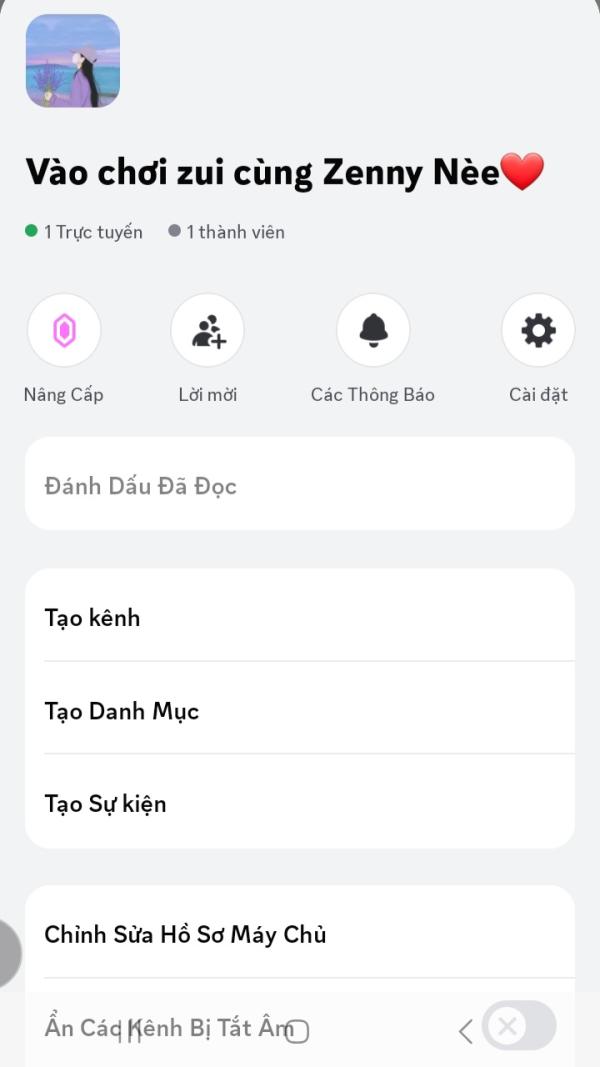Tap Tạo Sự kiện to create an event
The height and width of the screenshot is (1067, 600).
point(300,803)
